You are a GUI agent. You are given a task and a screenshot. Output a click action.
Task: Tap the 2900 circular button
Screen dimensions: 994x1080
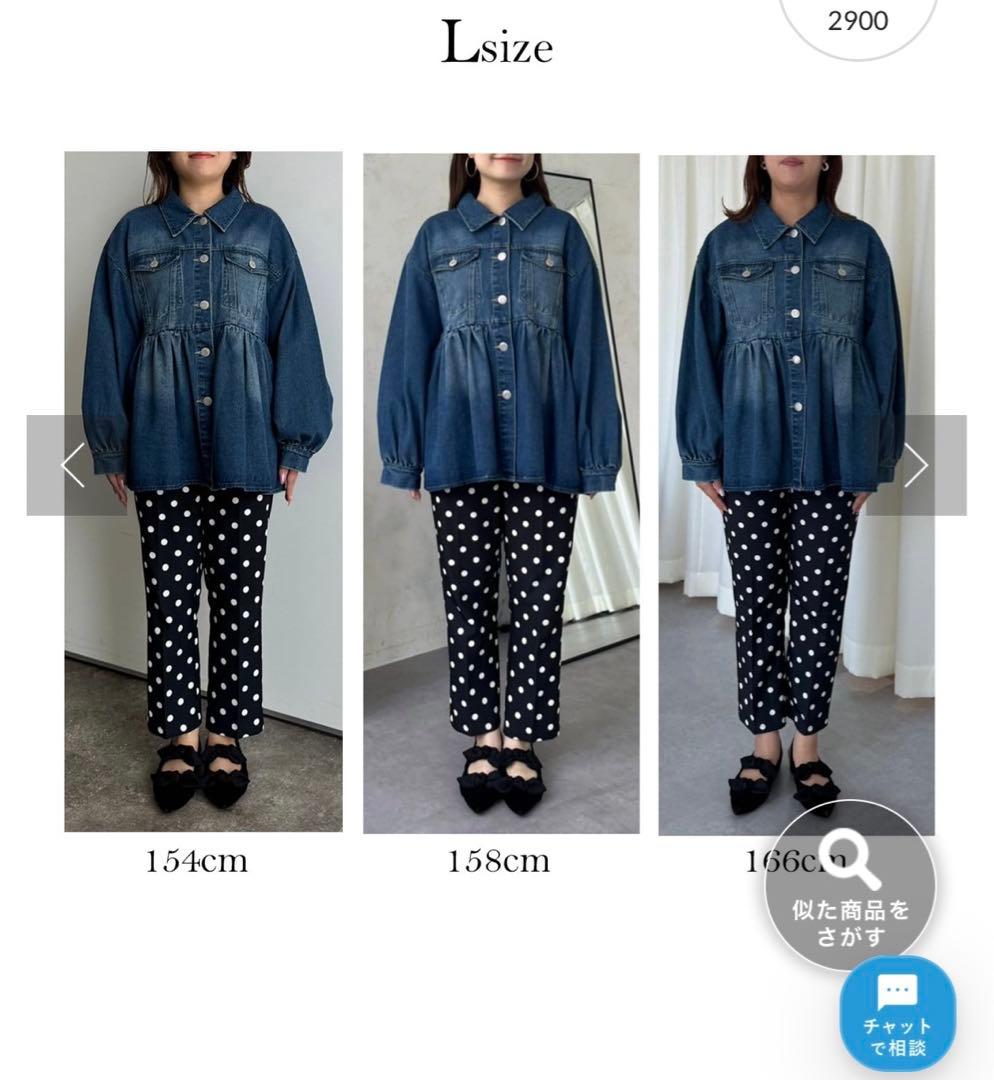(x=858, y=22)
